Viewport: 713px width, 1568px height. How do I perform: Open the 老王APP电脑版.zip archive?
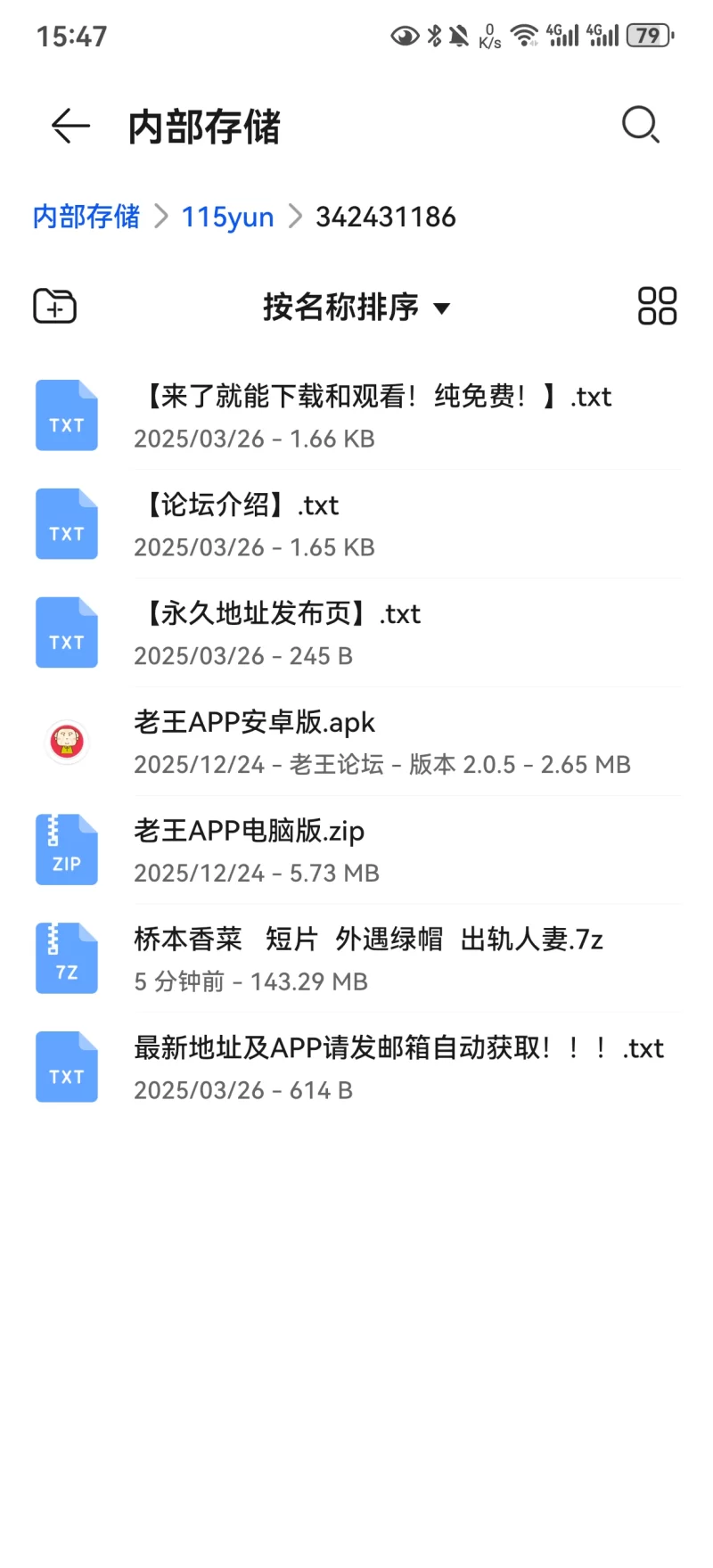(356, 850)
